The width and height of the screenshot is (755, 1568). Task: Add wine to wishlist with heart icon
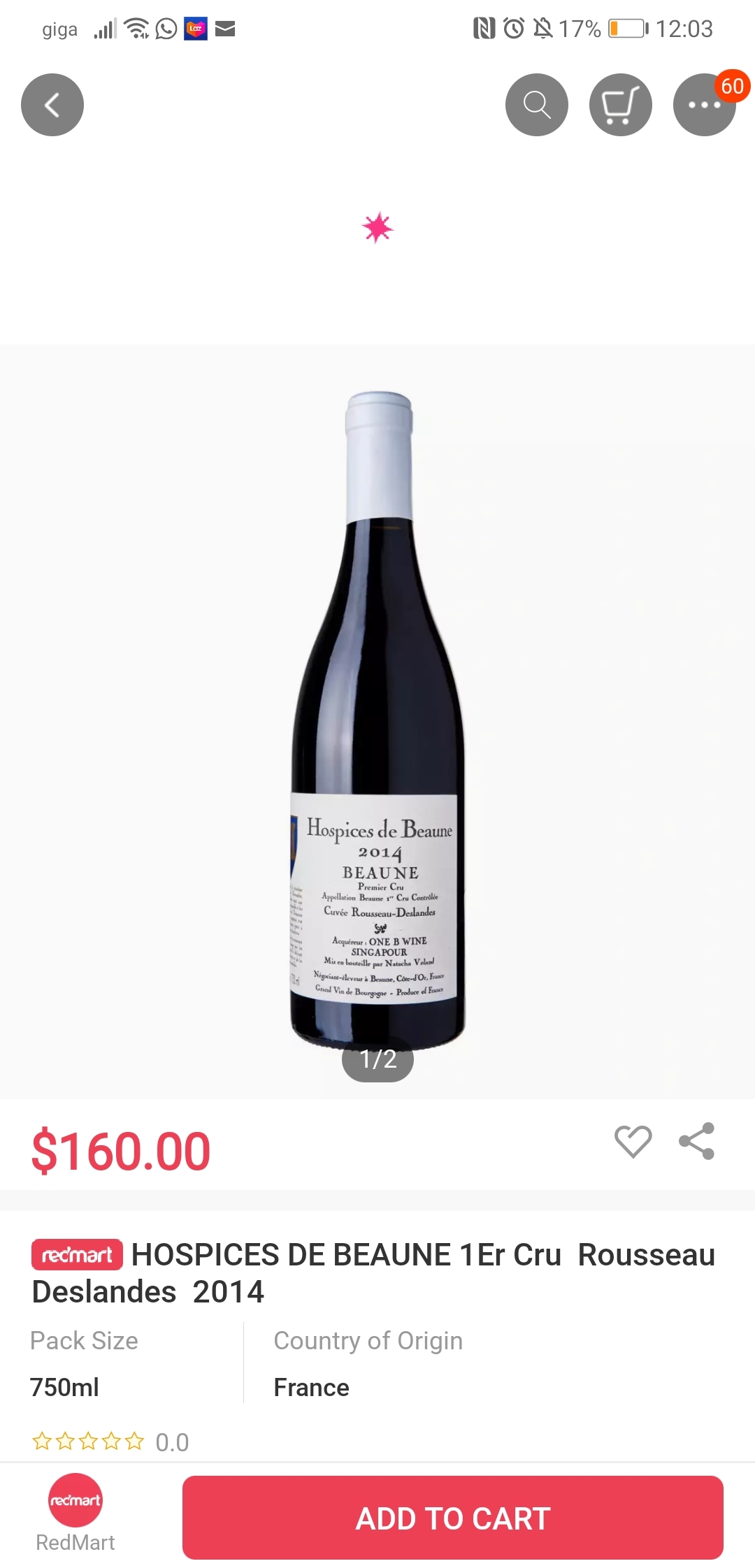tap(633, 1141)
